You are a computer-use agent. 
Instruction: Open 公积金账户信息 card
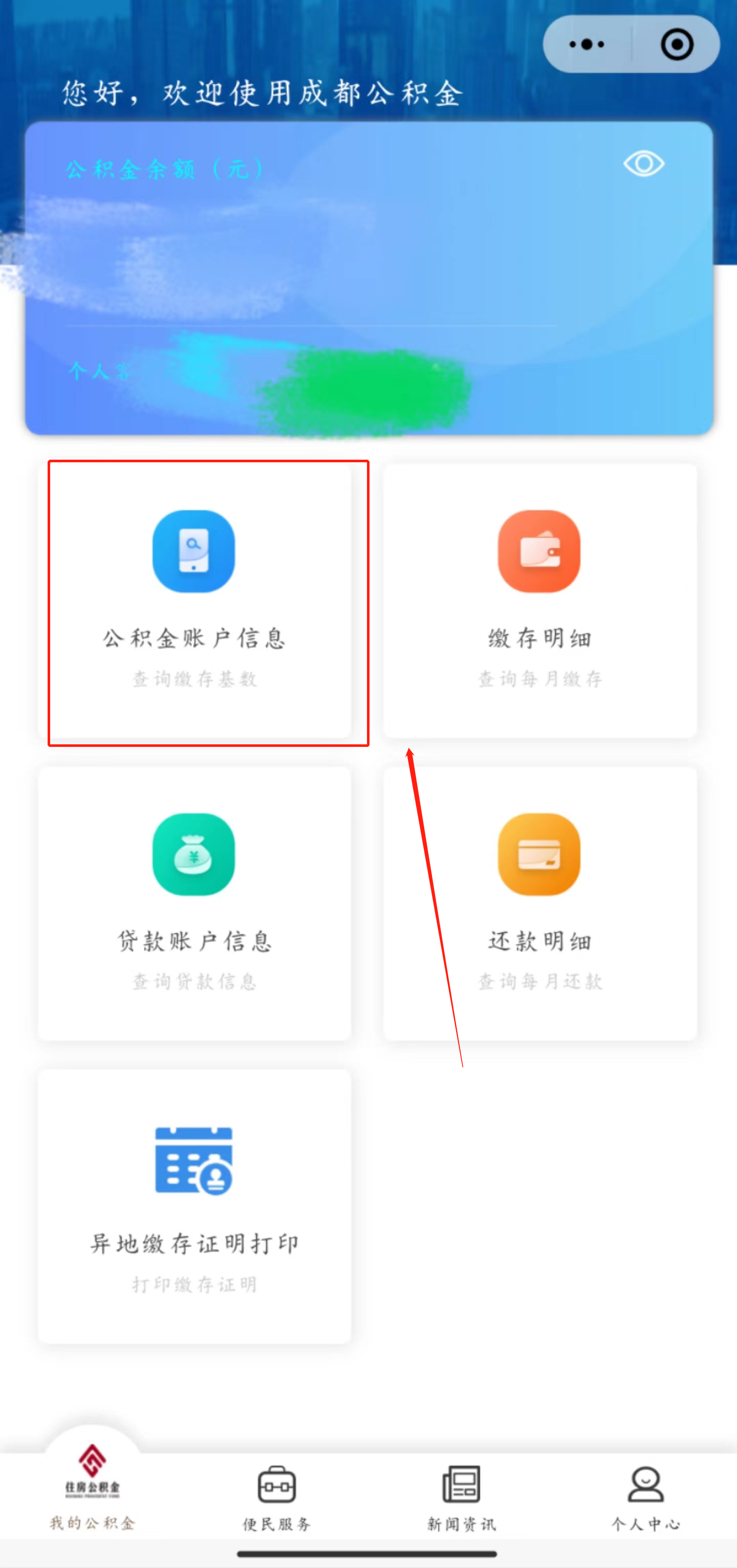pyautogui.click(x=194, y=601)
